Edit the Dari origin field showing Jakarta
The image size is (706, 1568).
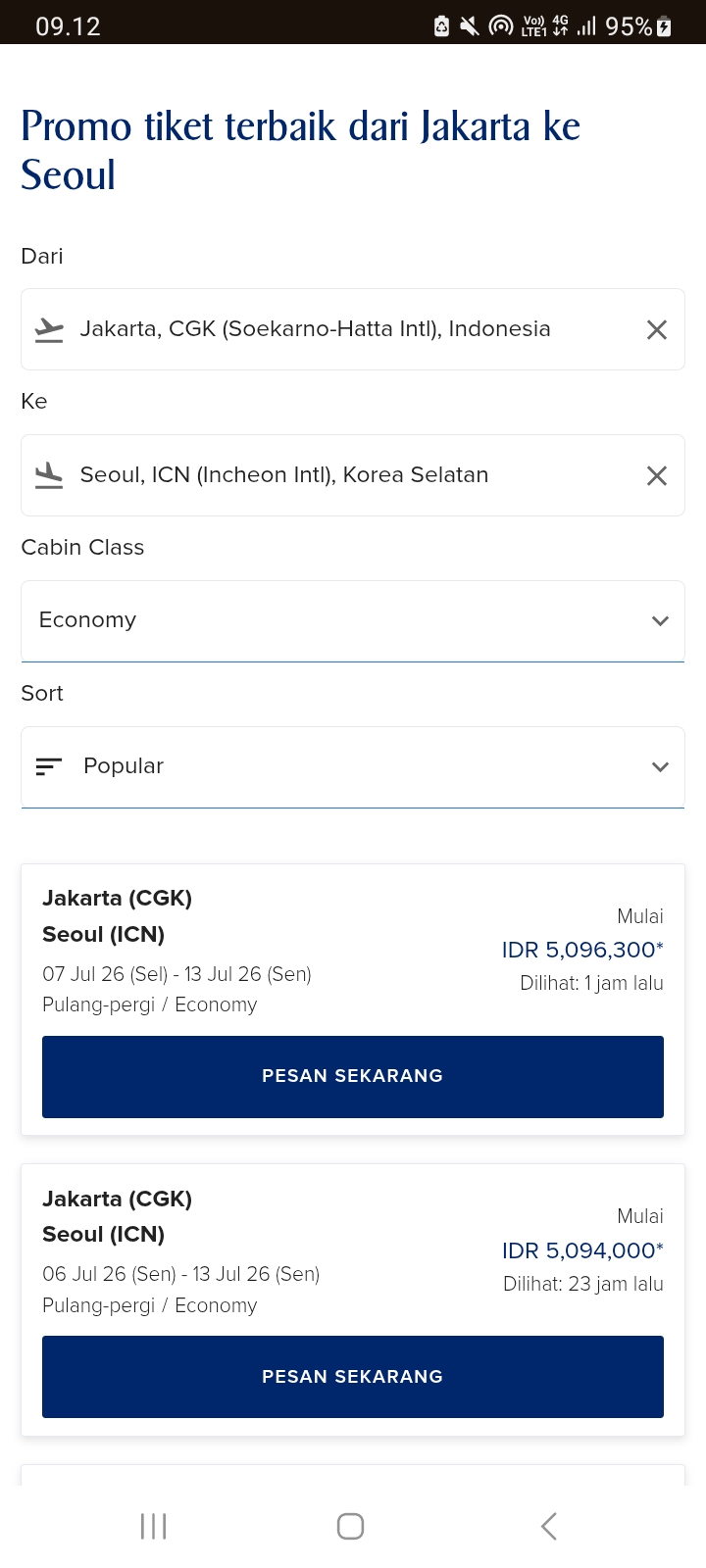pyautogui.click(x=333, y=329)
